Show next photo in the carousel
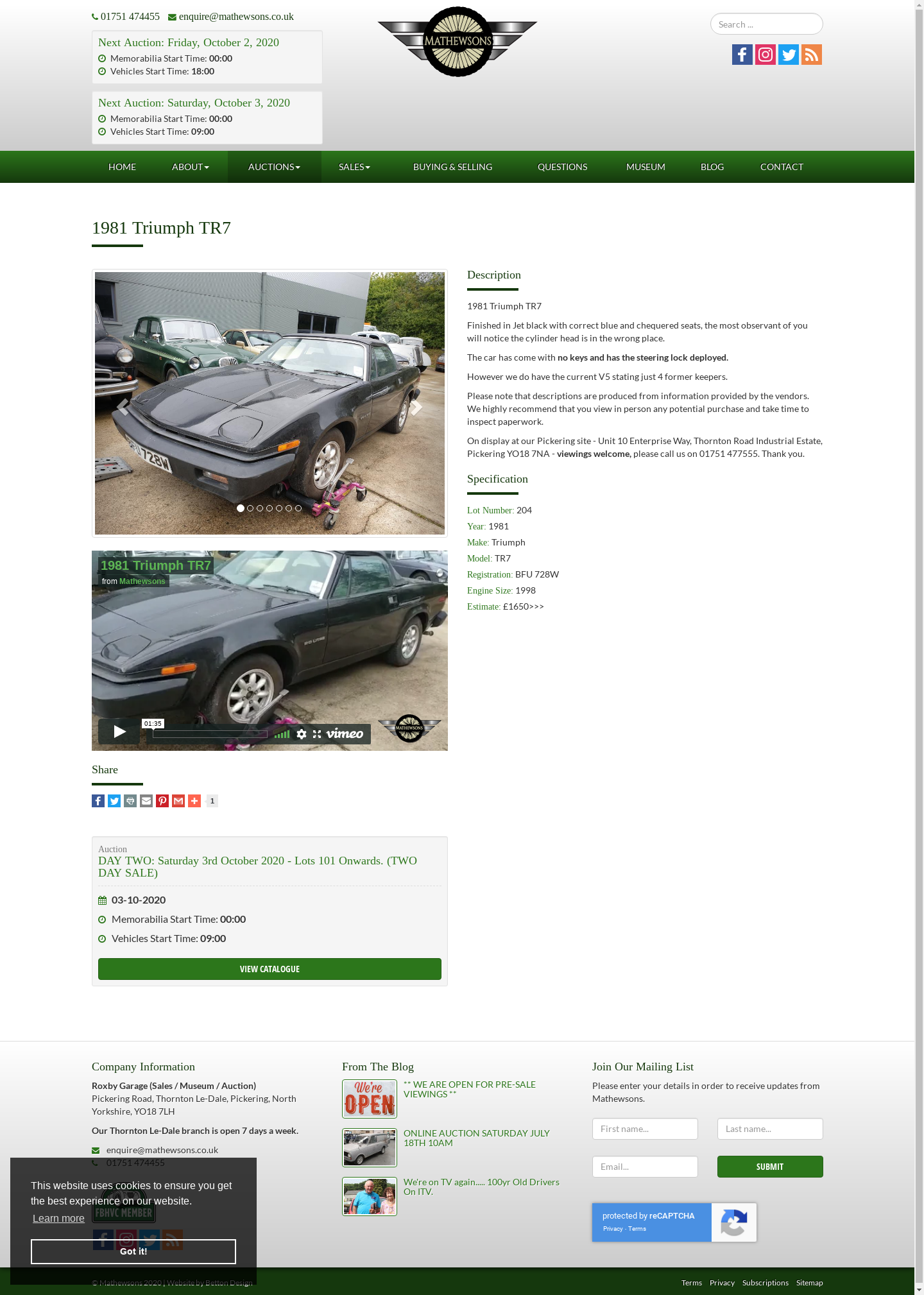 click(416, 407)
